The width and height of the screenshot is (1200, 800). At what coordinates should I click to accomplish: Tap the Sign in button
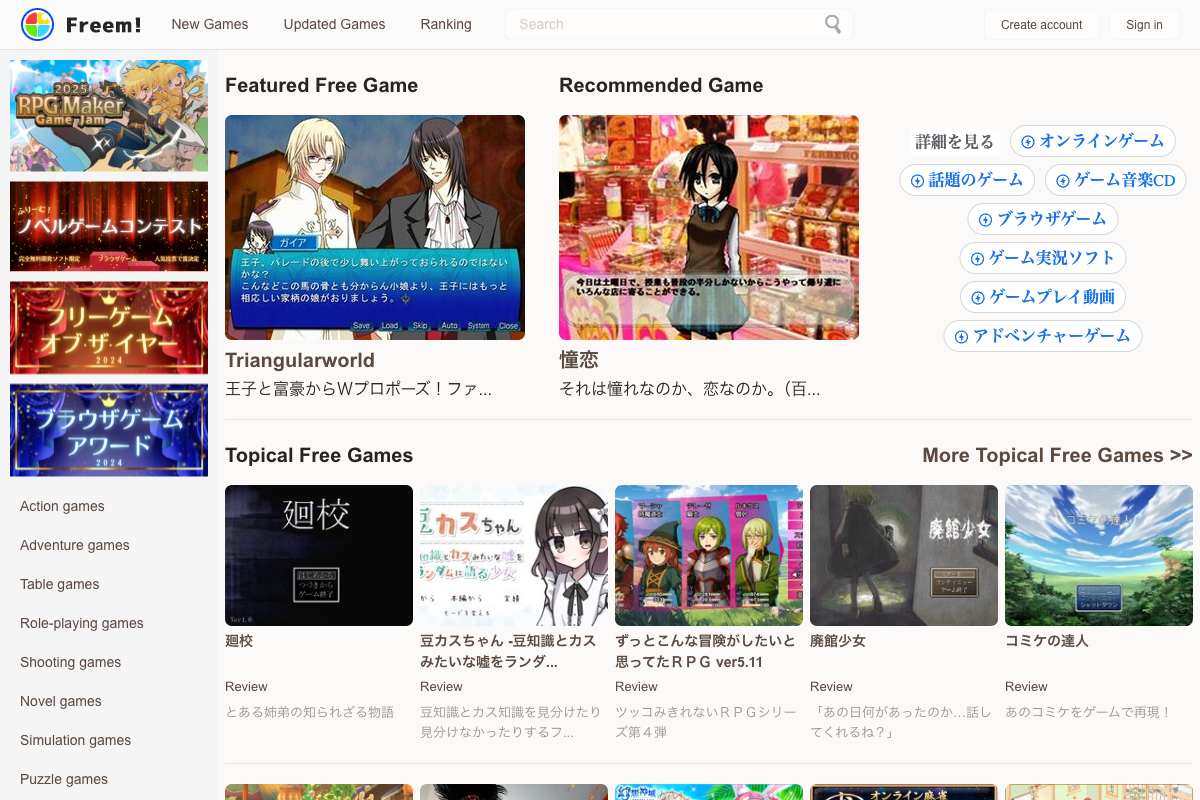[x=1144, y=25]
